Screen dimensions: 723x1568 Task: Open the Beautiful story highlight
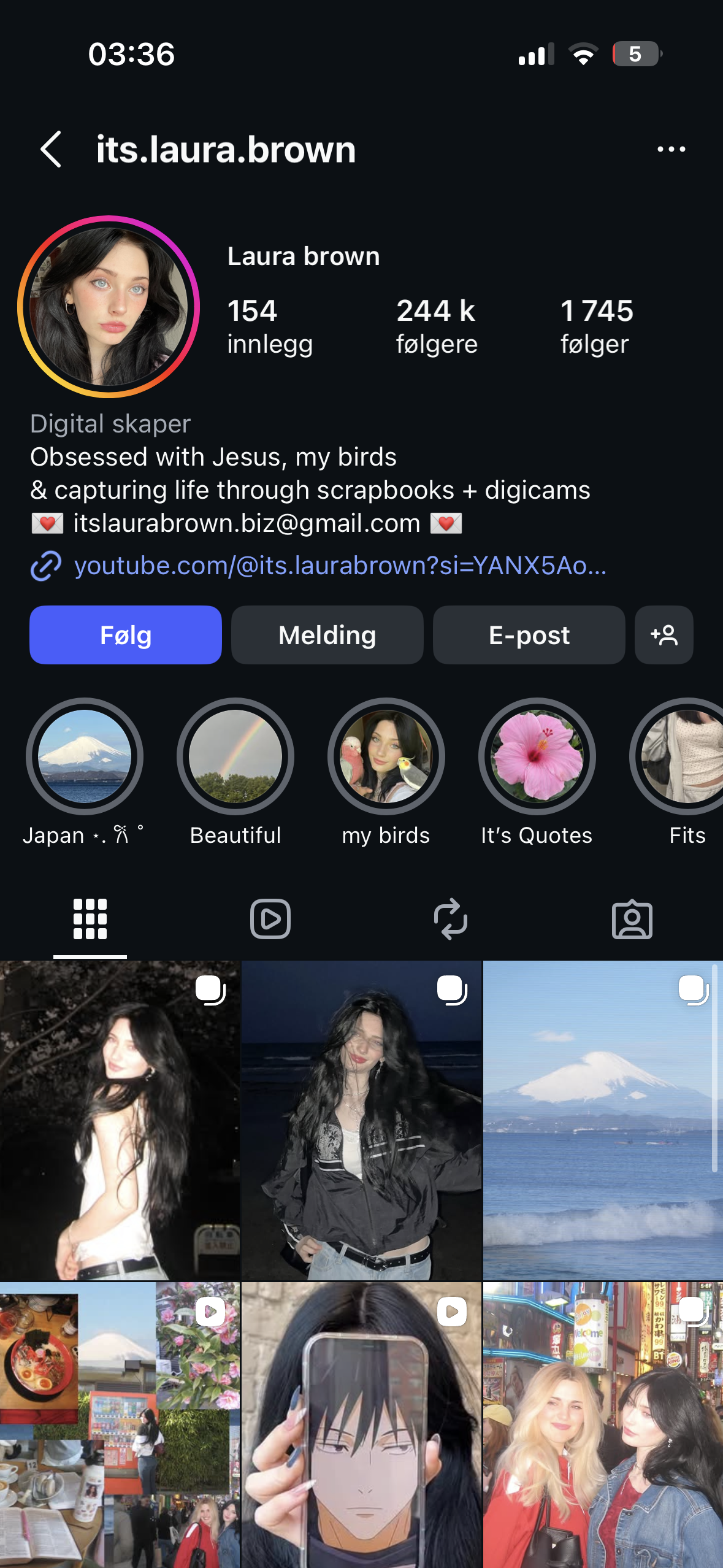point(235,756)
